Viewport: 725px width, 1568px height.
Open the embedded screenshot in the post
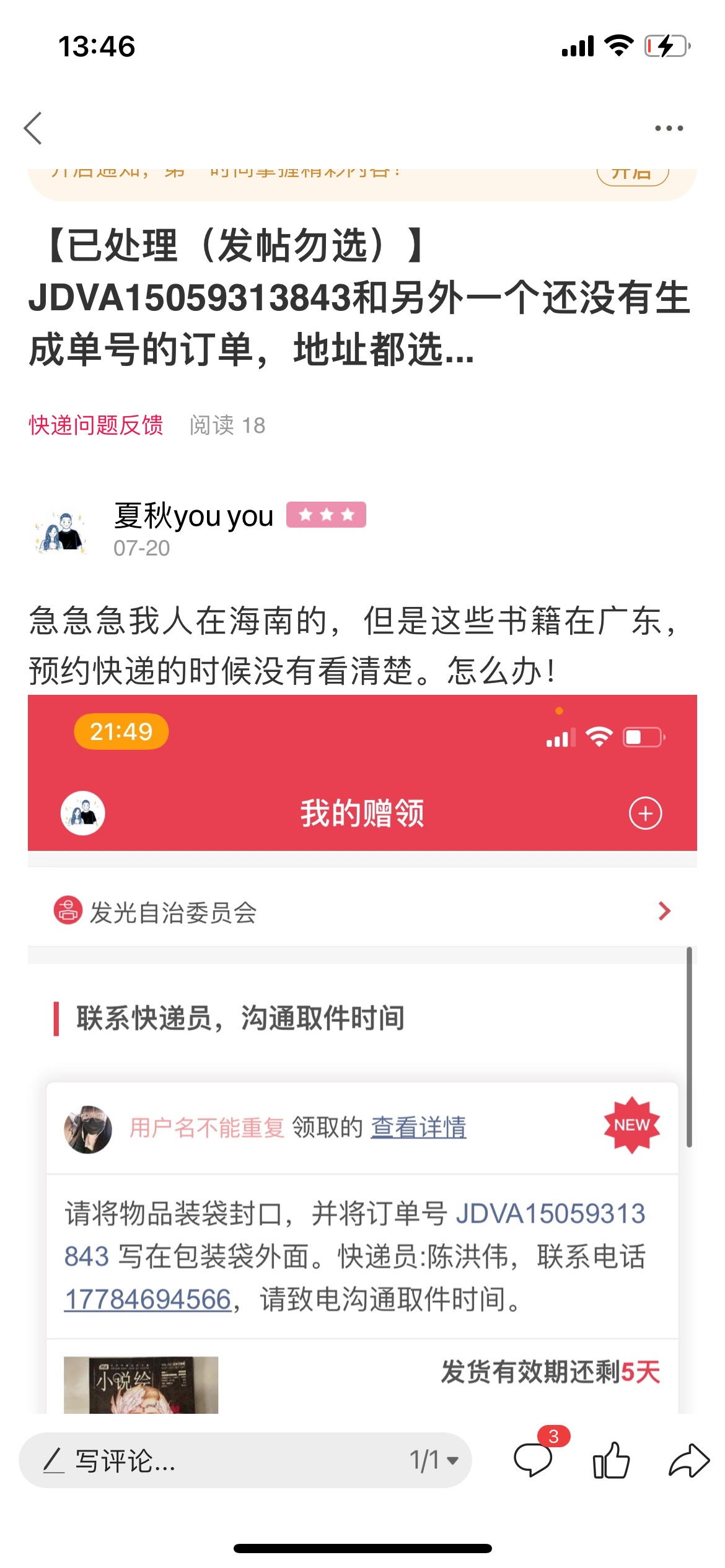362,1053
